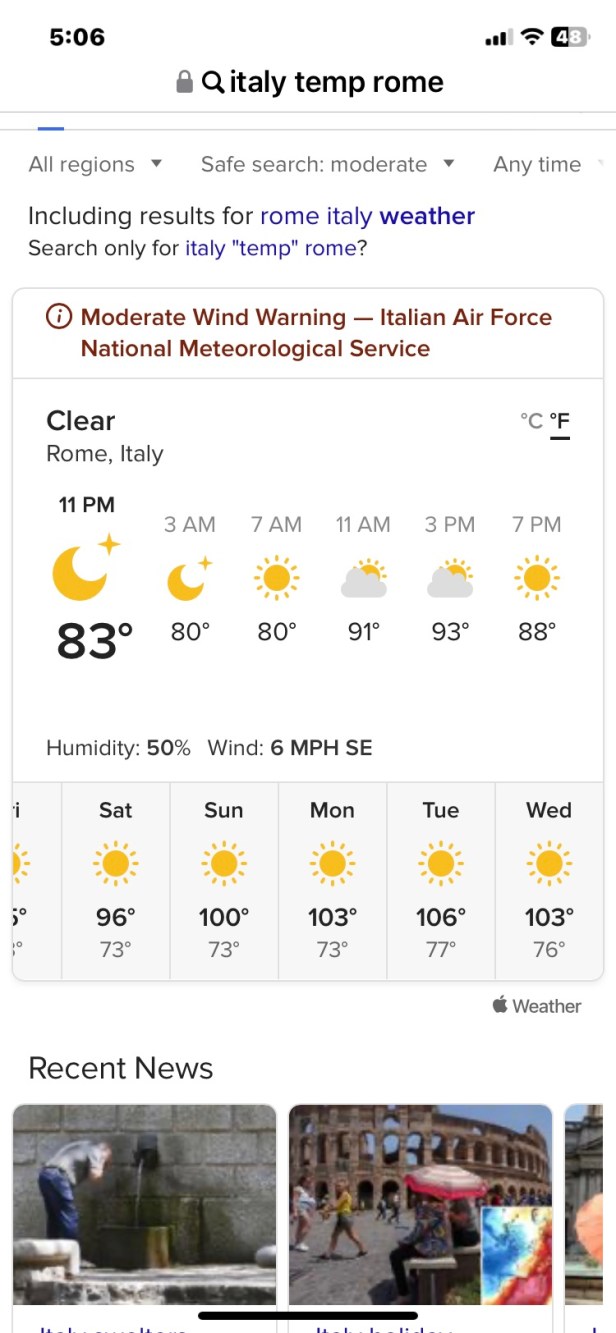The image size is (616, 1333).
Task: Show Monday's 103° forecast
Action: 332,880
